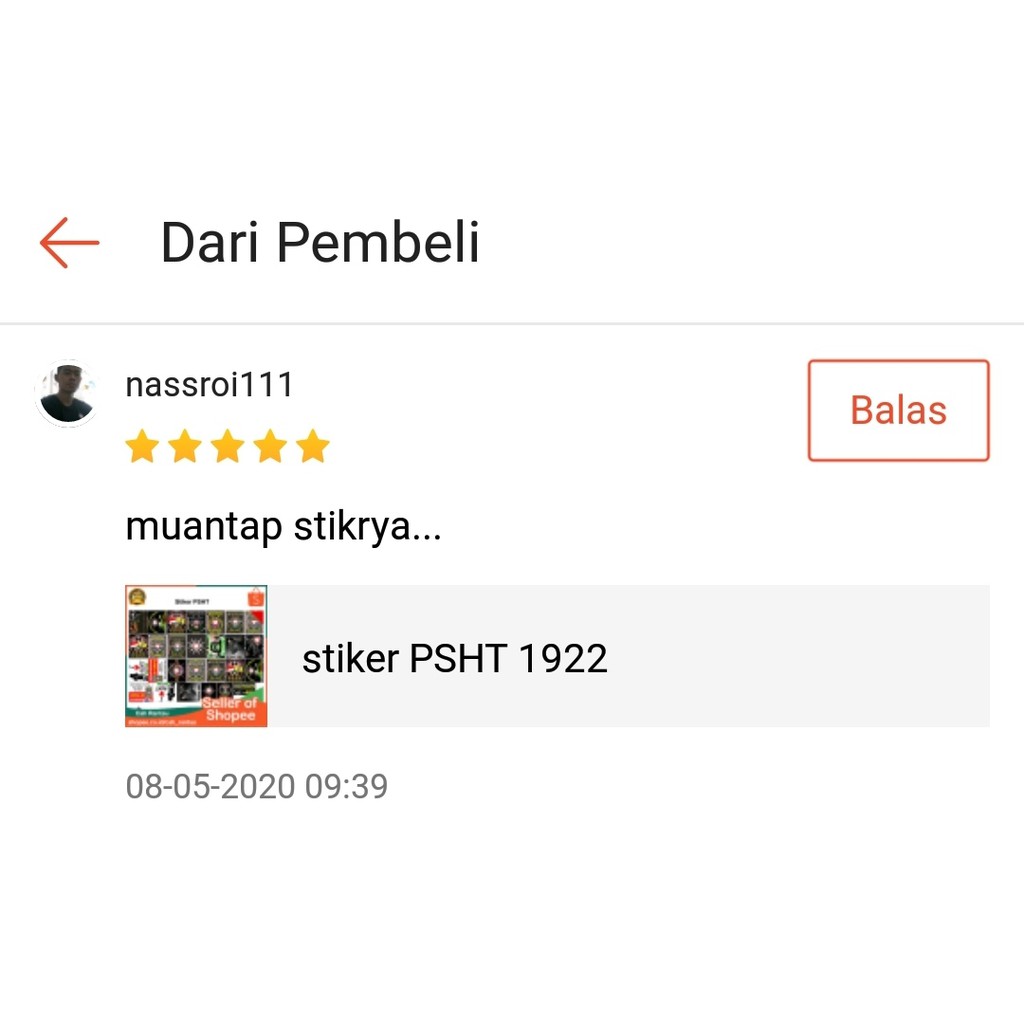Viewport: 1024px width, 1024px height.
Task: Open nassroi111's profile picture
Action: [x=66, y=394]
